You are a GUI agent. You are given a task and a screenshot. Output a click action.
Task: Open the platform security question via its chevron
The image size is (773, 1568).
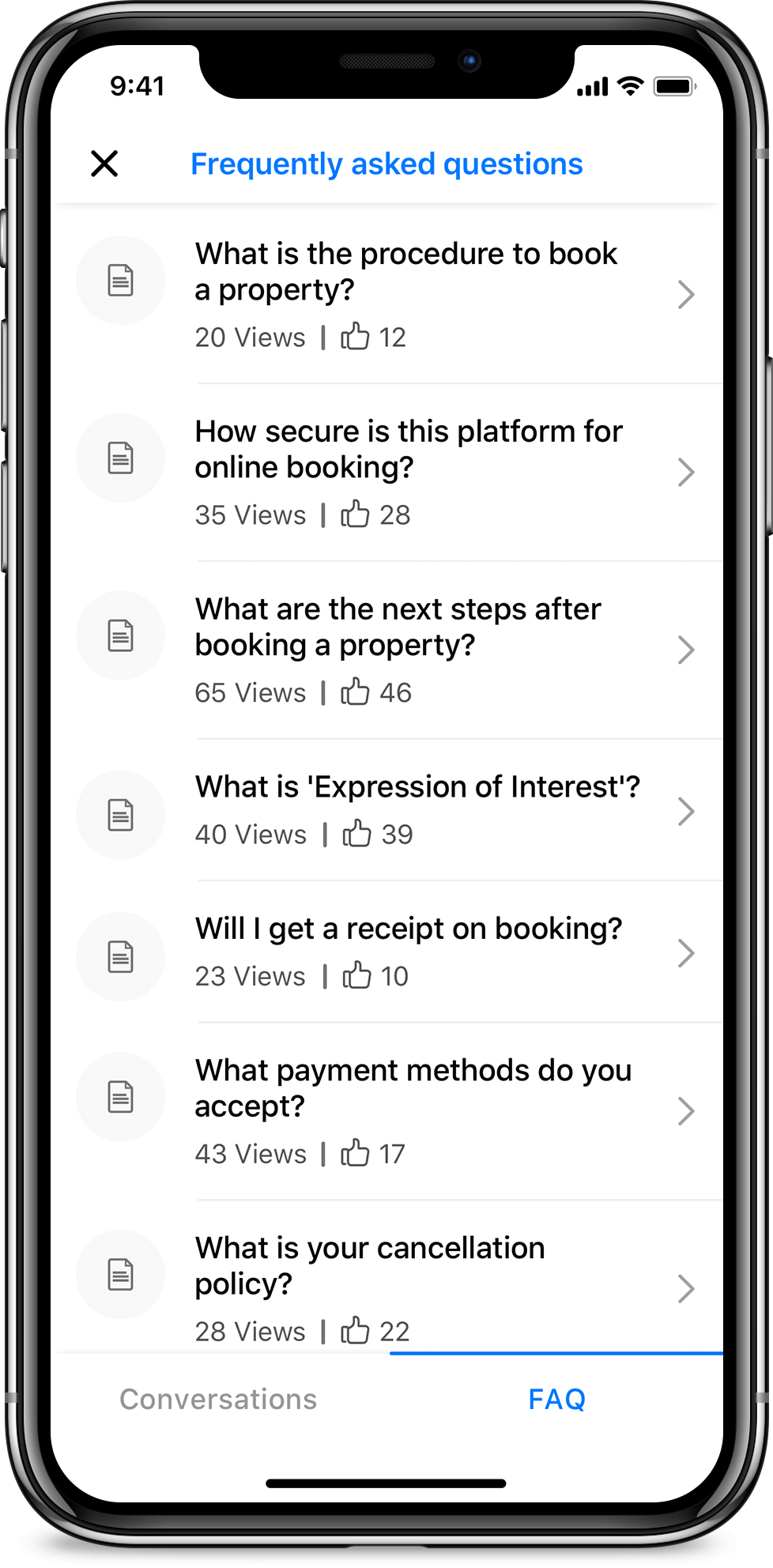687,473
